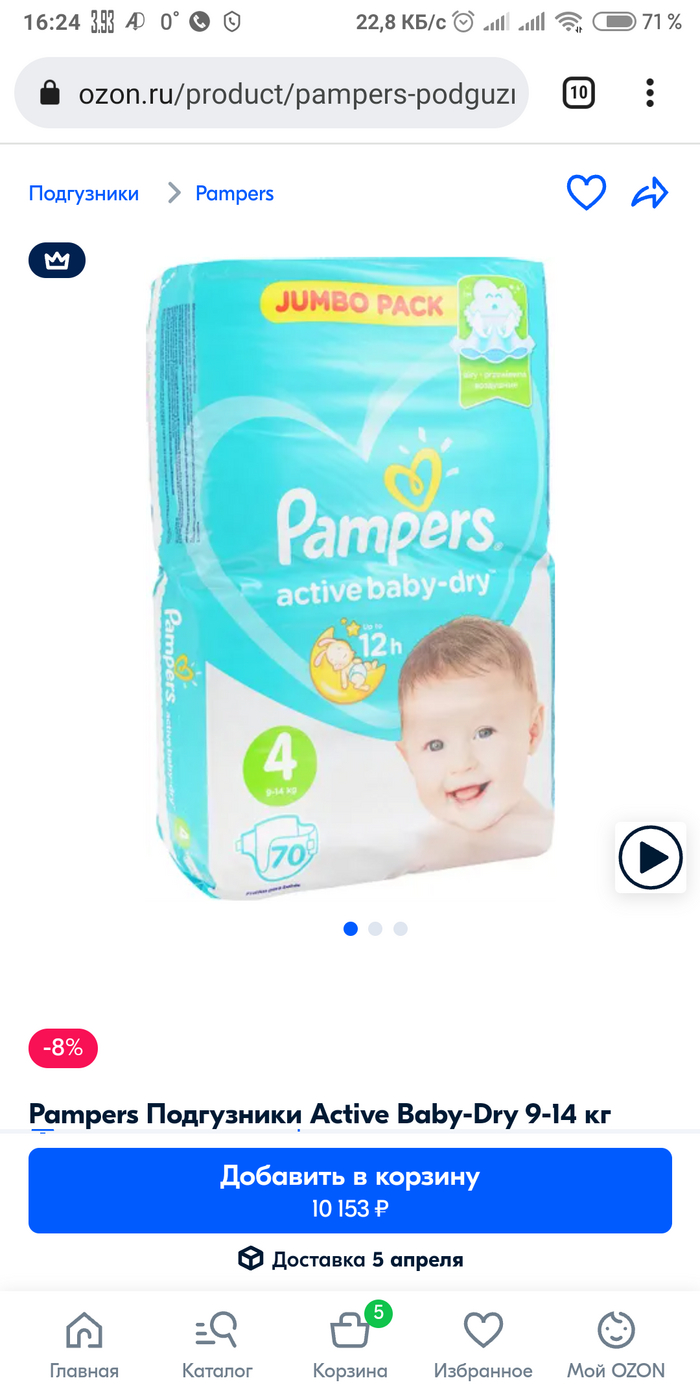
Task: Open the Каталог tab
Action: (217, 1345)
